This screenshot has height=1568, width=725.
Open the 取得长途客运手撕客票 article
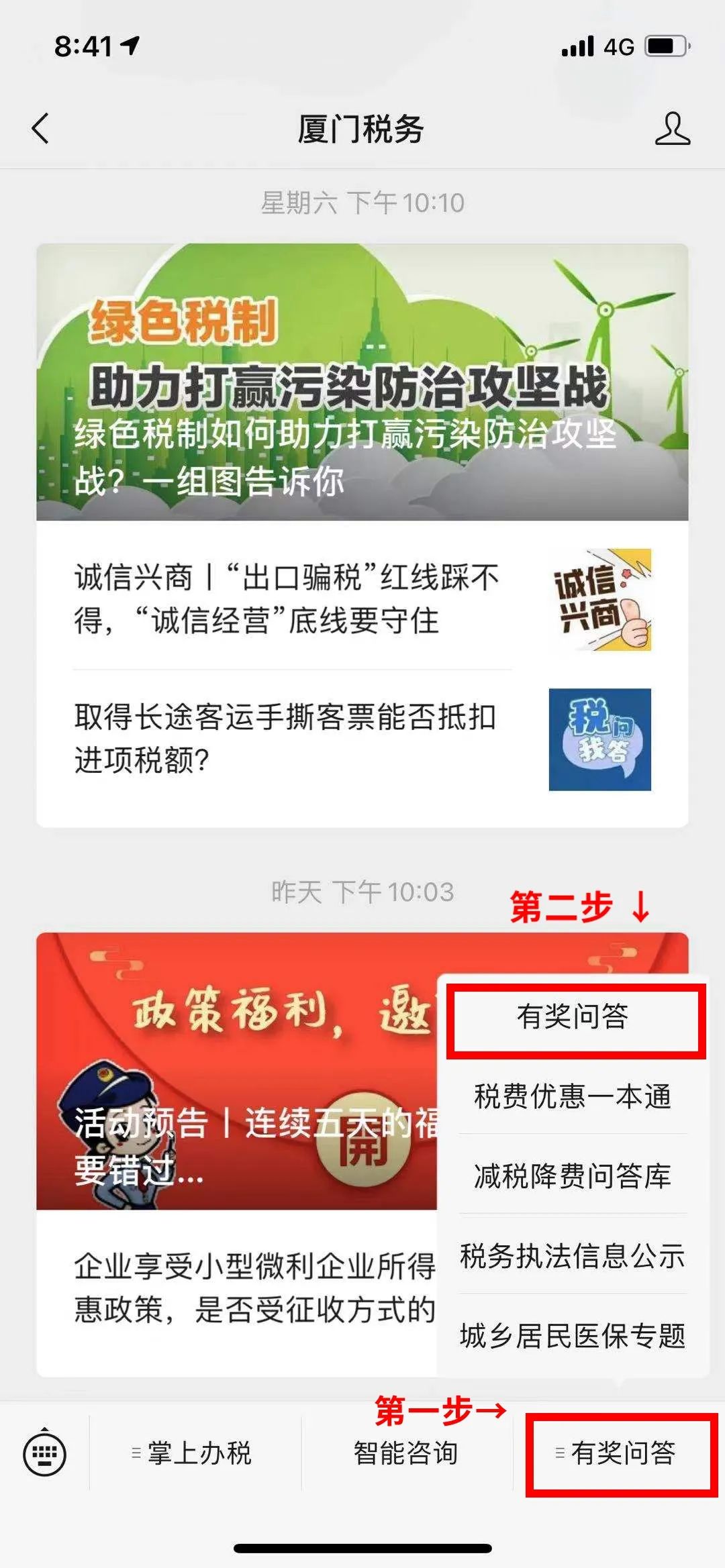362,739
